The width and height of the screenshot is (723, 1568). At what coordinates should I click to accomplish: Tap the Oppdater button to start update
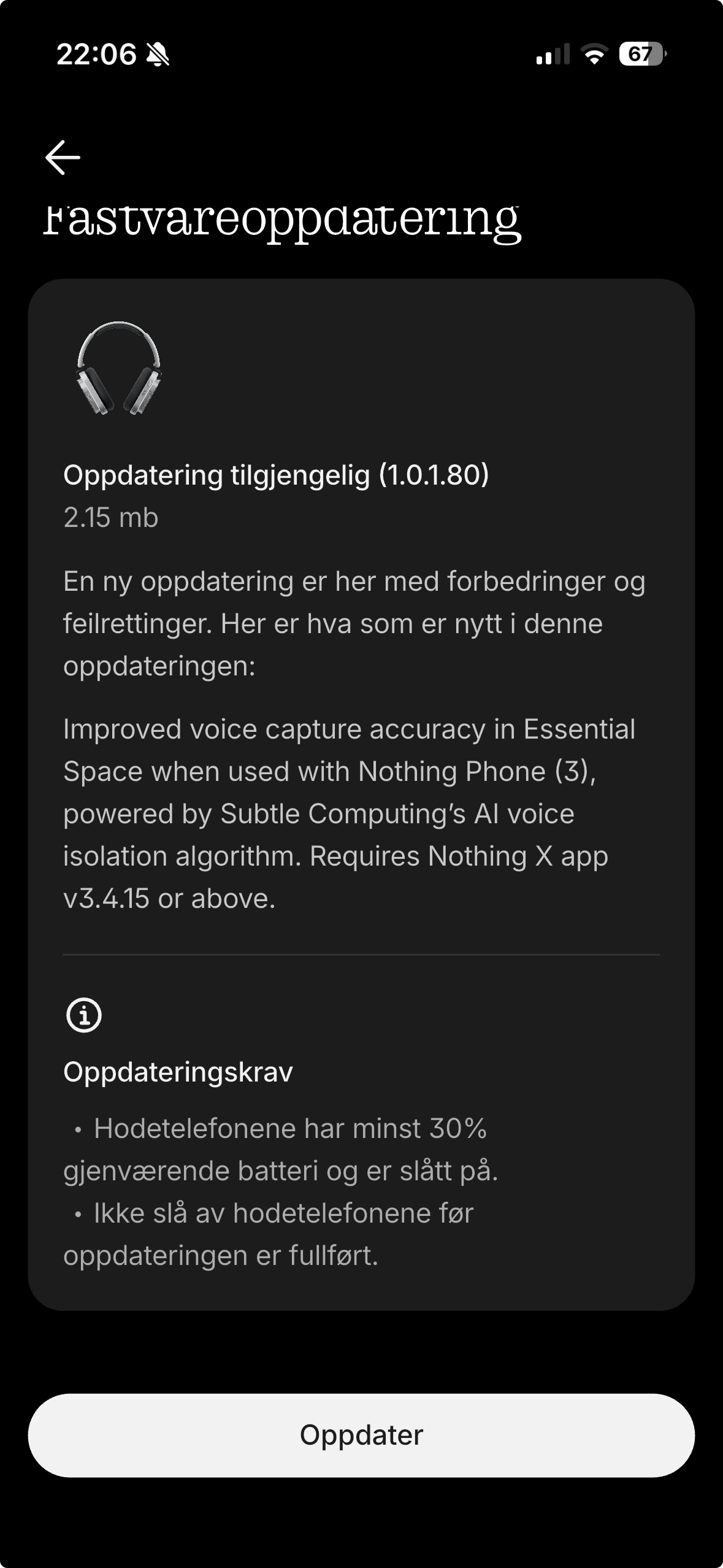[x=361, y=1435]
